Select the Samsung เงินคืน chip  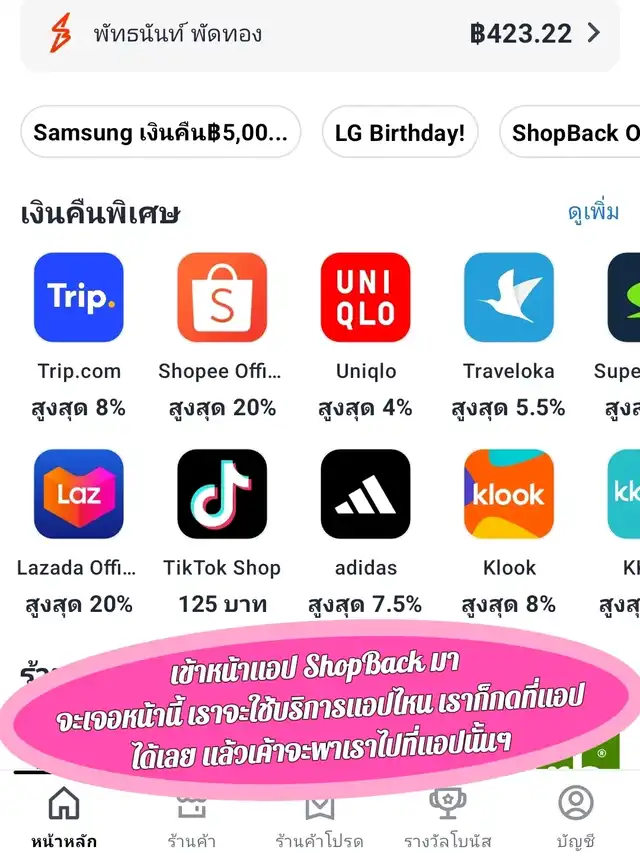[161, 133]
